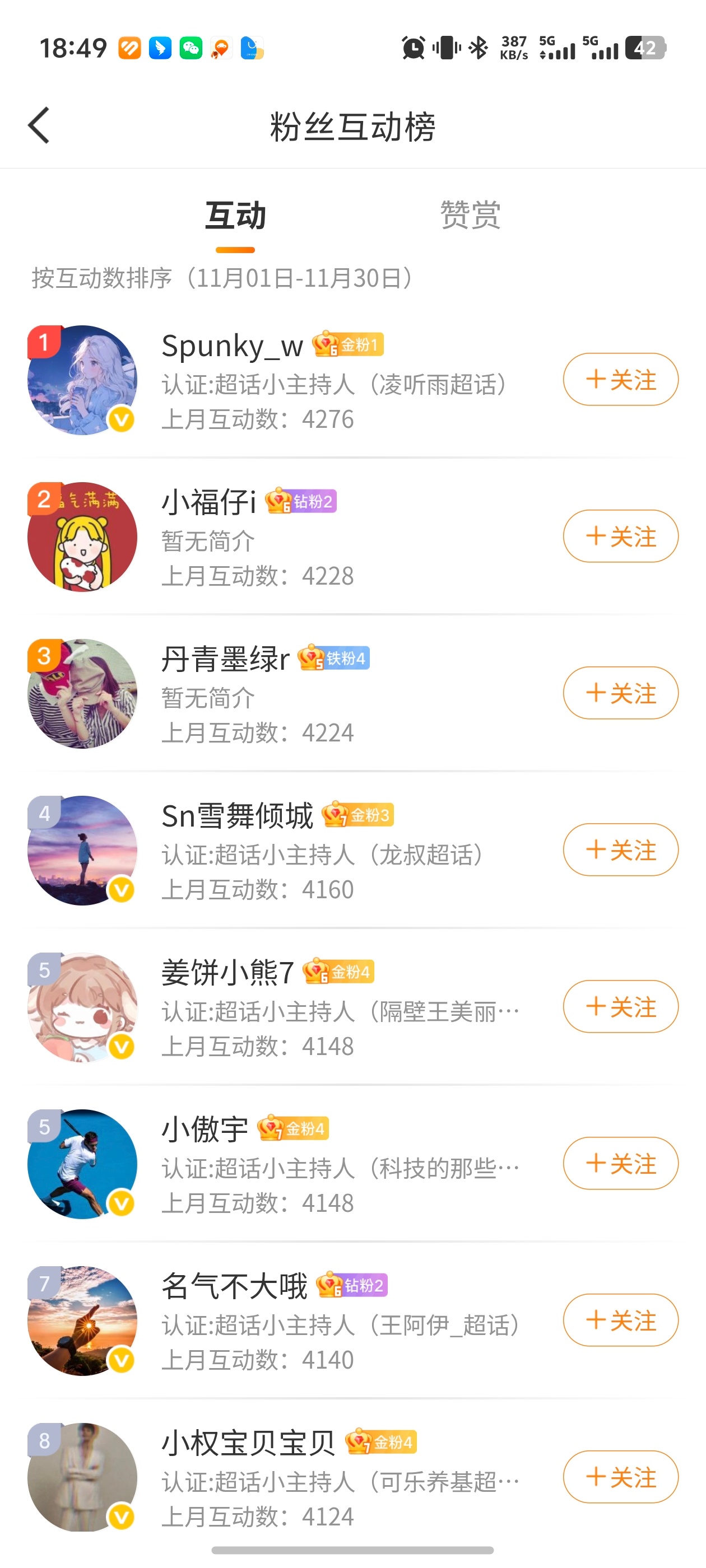Tap the back arrow at the top left
The width and height of the screenshot is (706, 1568).
pyautogui.click(x=38, y=125)
